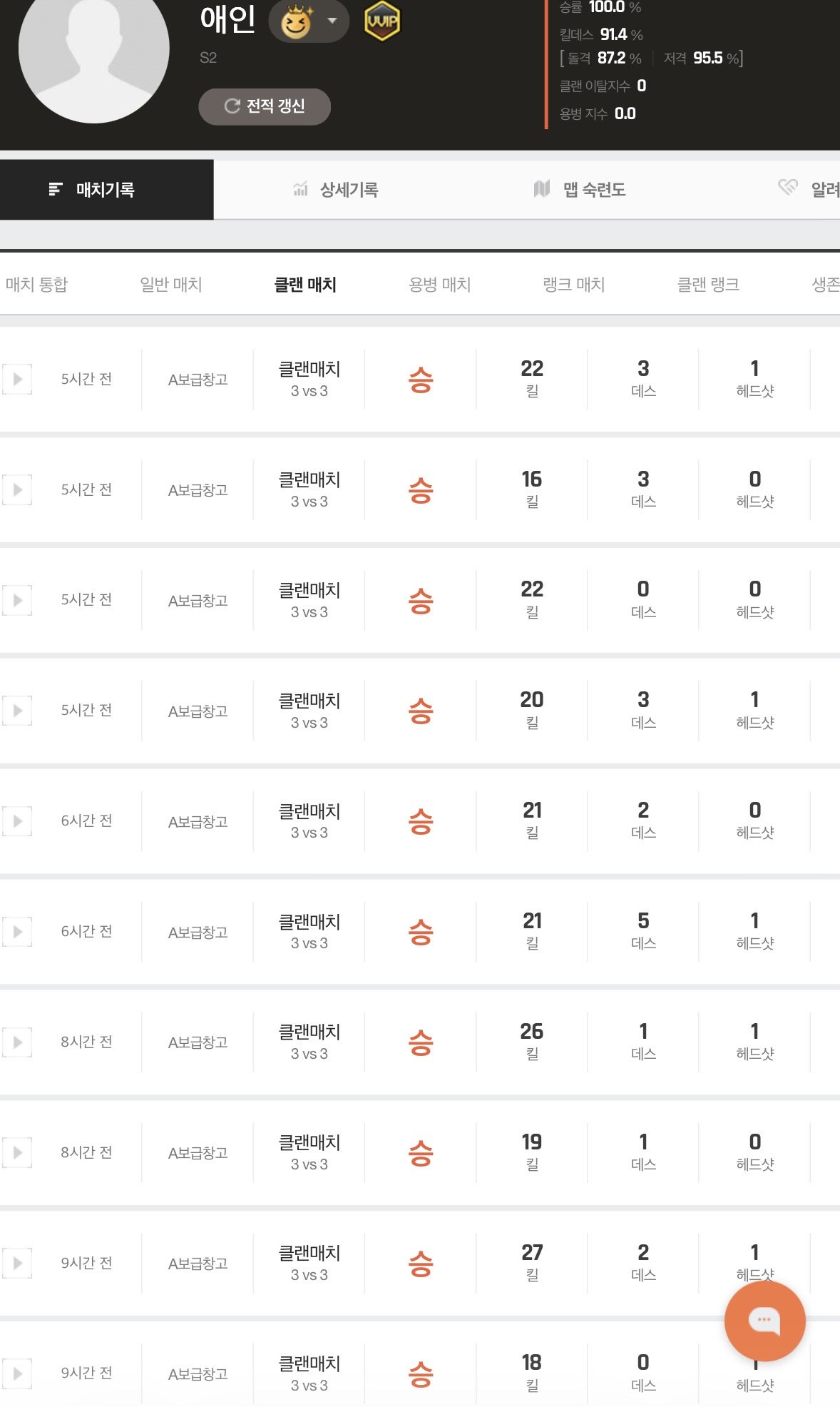840x1407 pixels.
Task: Expand the 19 킬 match row
Action: [18, 1153]
